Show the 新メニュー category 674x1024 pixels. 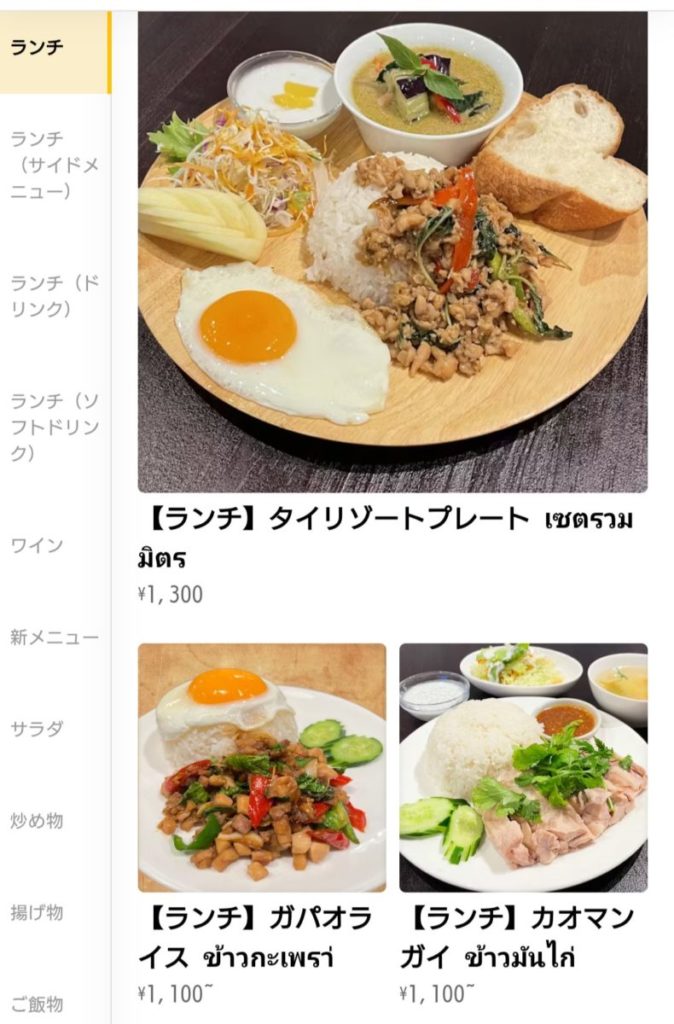[54, 637]
